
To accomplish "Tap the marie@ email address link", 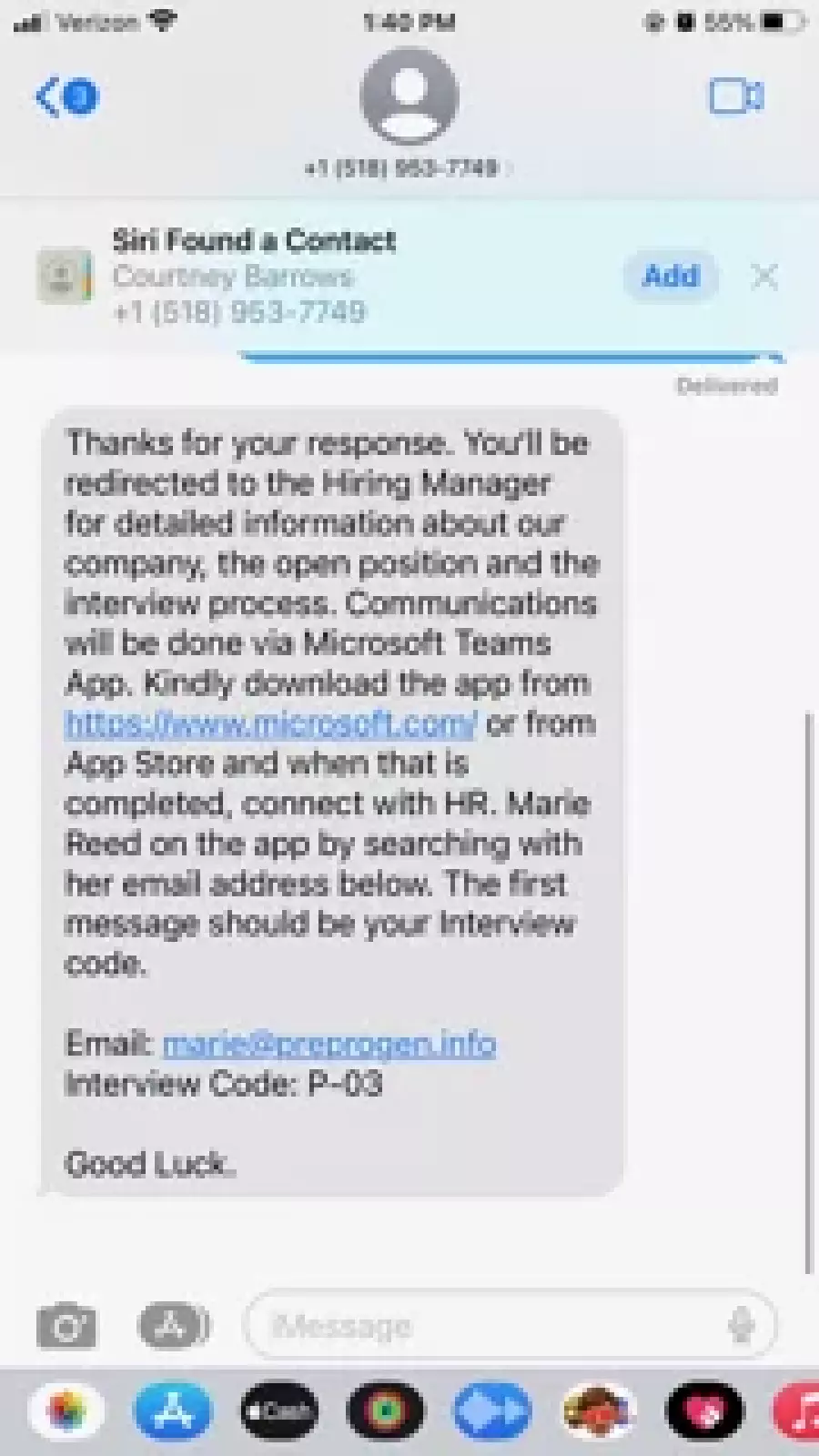I will pyautogui.click(x=329, y=1044).
